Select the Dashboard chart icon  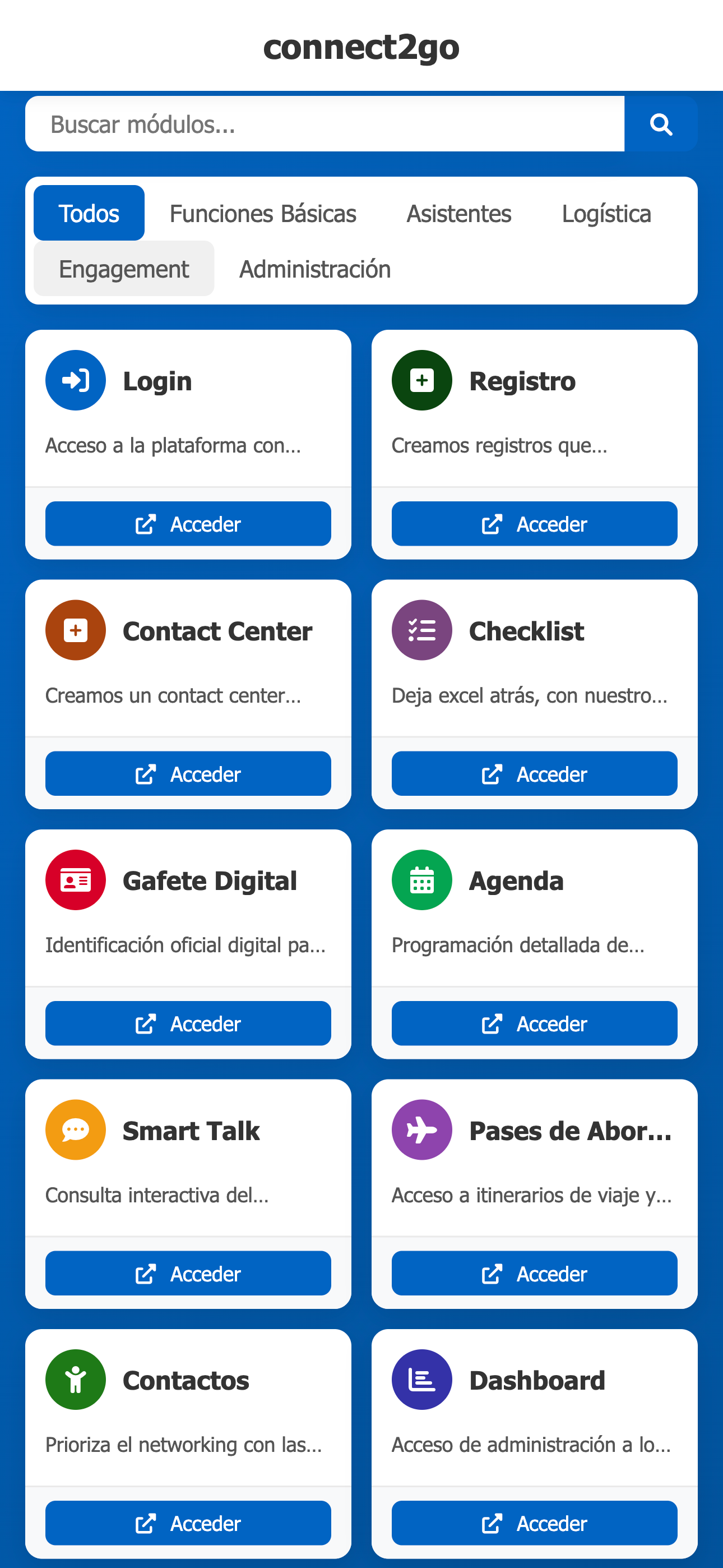[x=421, y=1380]
